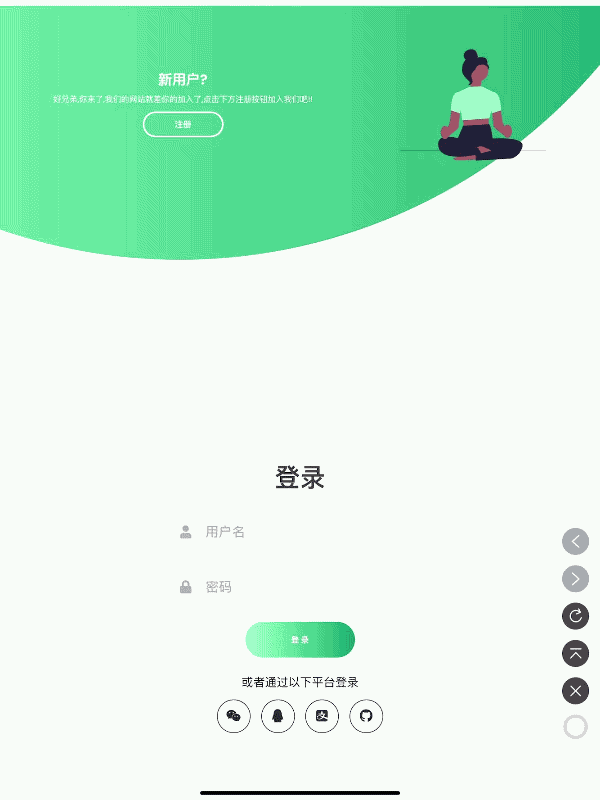Jump to top with the floating button
Viewport: 600px width, 800px height.
pos(575,653)
